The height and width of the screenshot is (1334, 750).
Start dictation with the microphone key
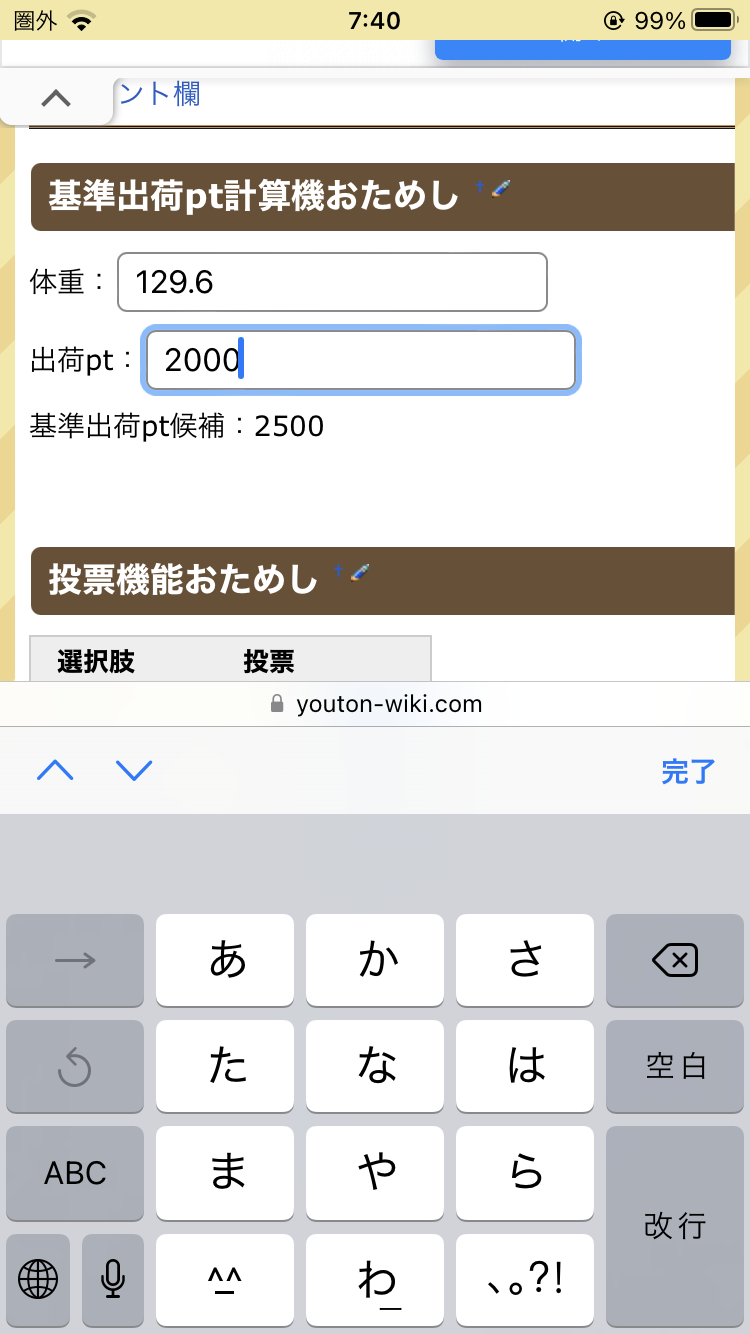[x=113, y=1278]
